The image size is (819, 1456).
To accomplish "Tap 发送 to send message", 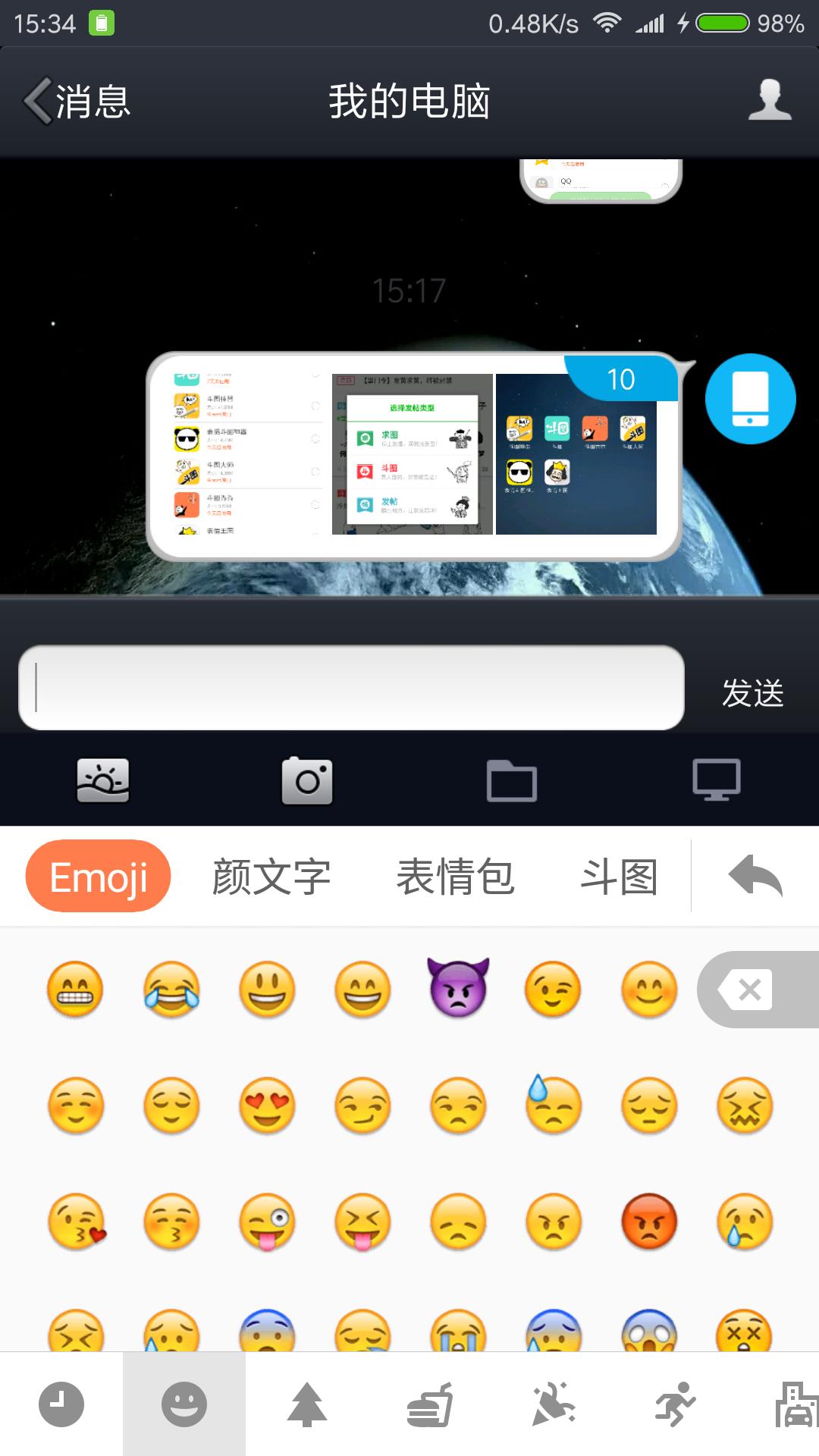I will (752, 693).
